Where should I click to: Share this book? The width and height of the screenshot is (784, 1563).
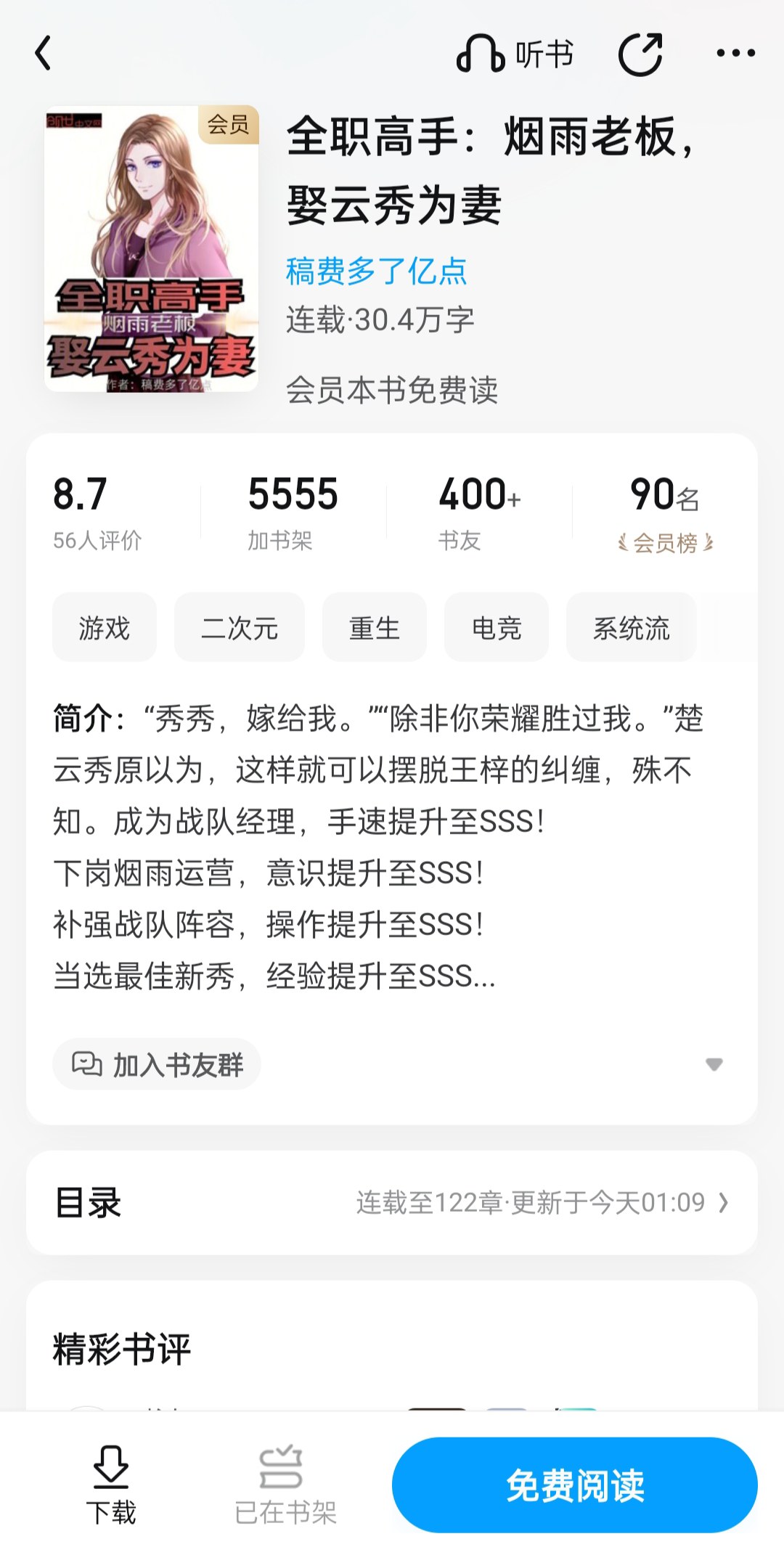[640, 54]
